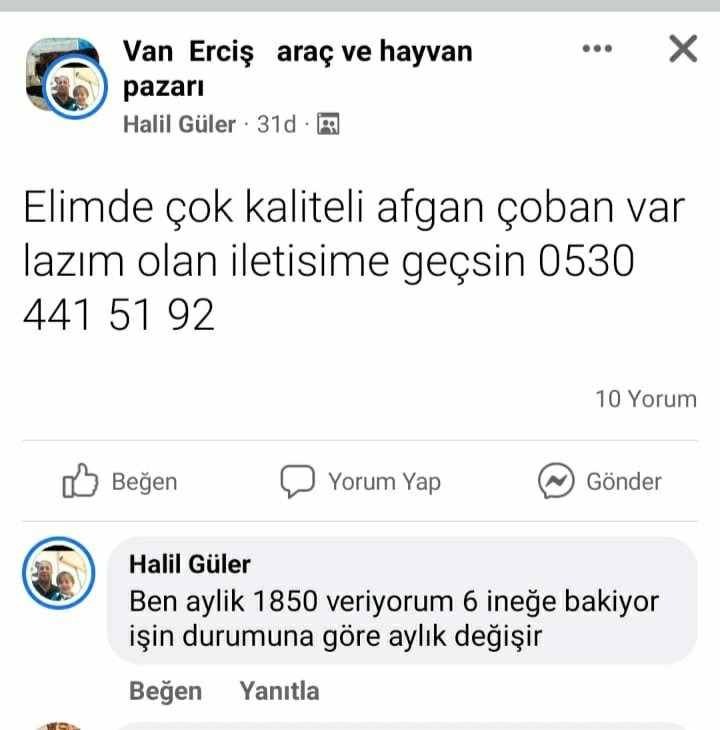View the 10 Yorum comments count
The image size is (720, 730).
tap(646, 399)
